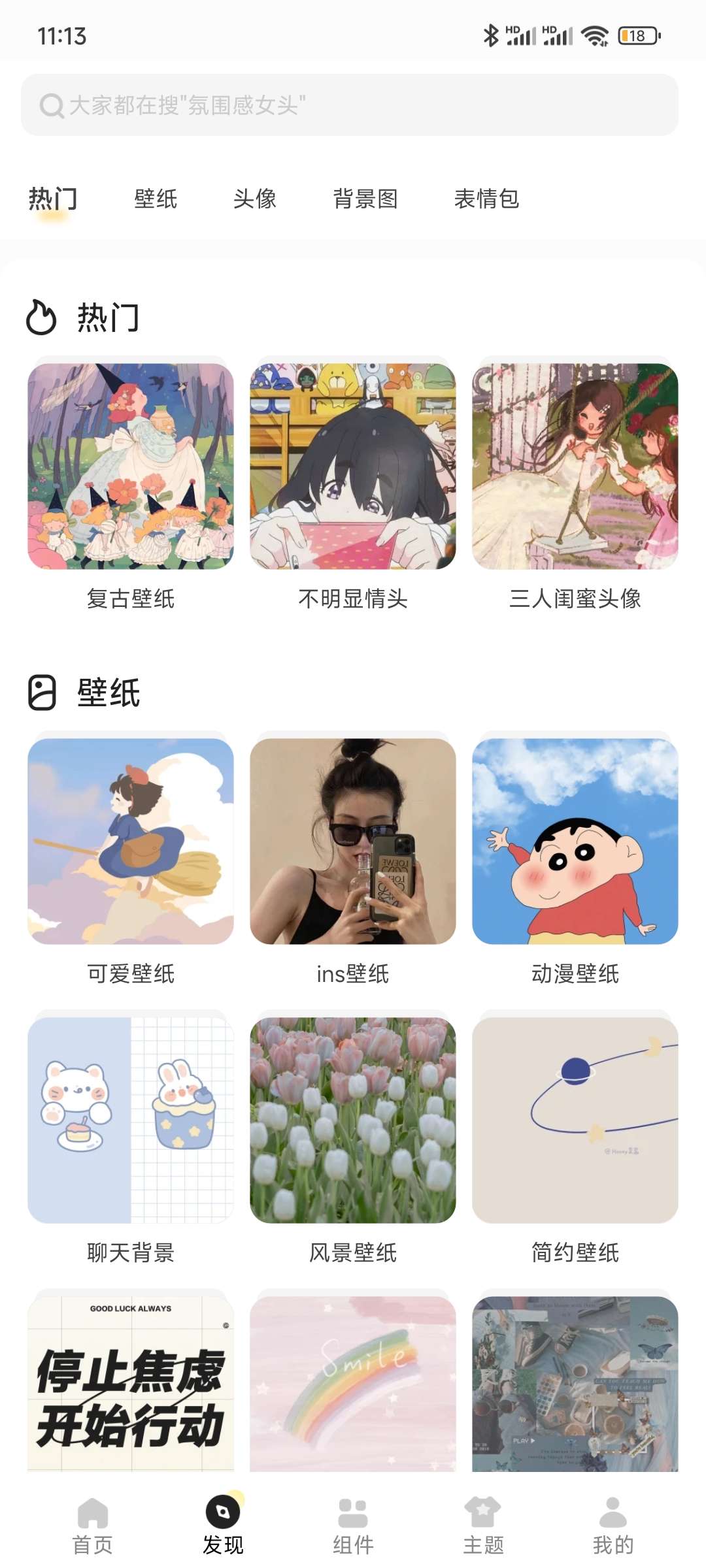This screenshot has height=1568, width=706.
Task: Open the 复古壁纸 collection
Action: click(x=131, y=466)
